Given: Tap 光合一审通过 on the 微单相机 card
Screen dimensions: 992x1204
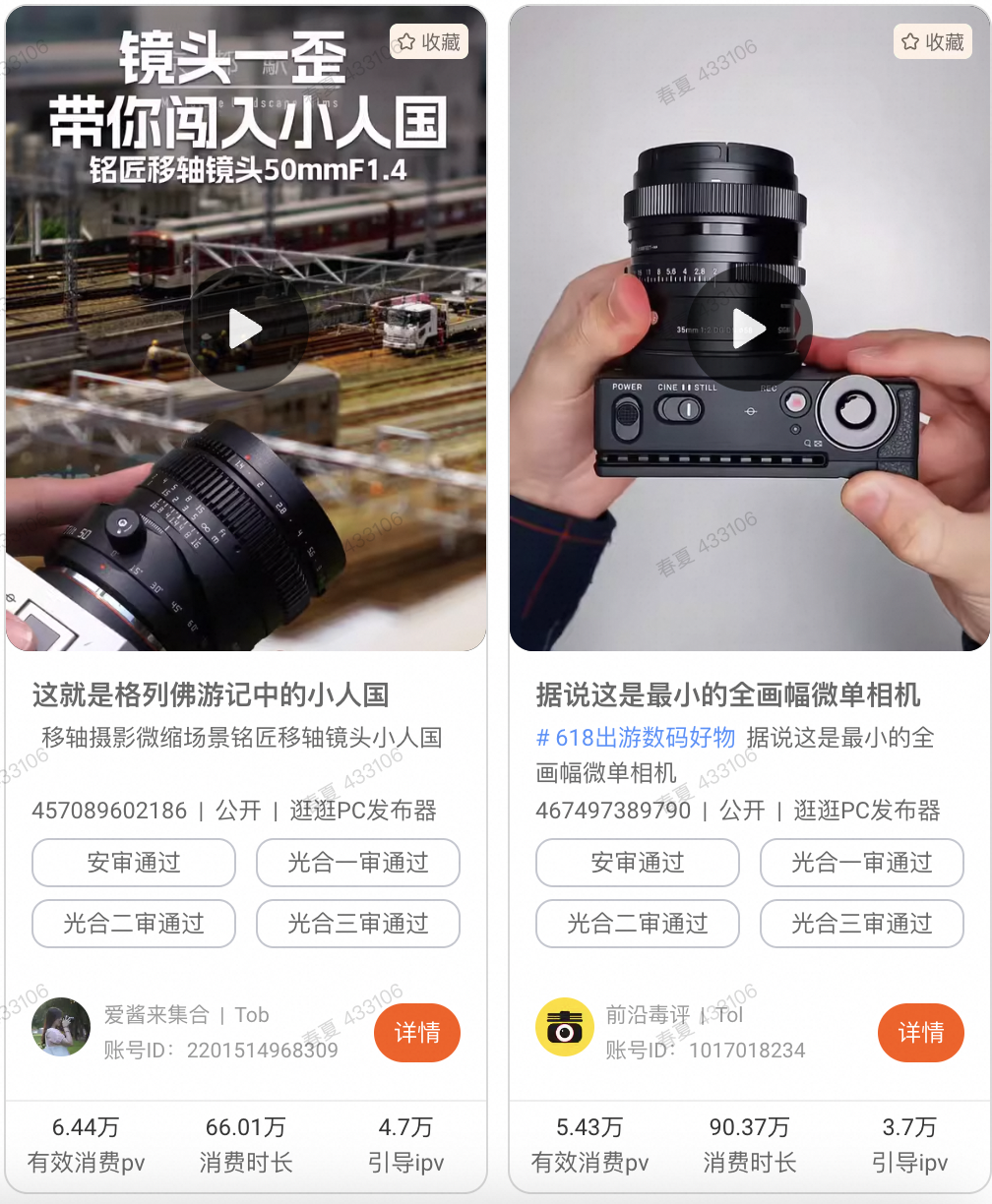Looking at the screenshot, I should (862, 863).
